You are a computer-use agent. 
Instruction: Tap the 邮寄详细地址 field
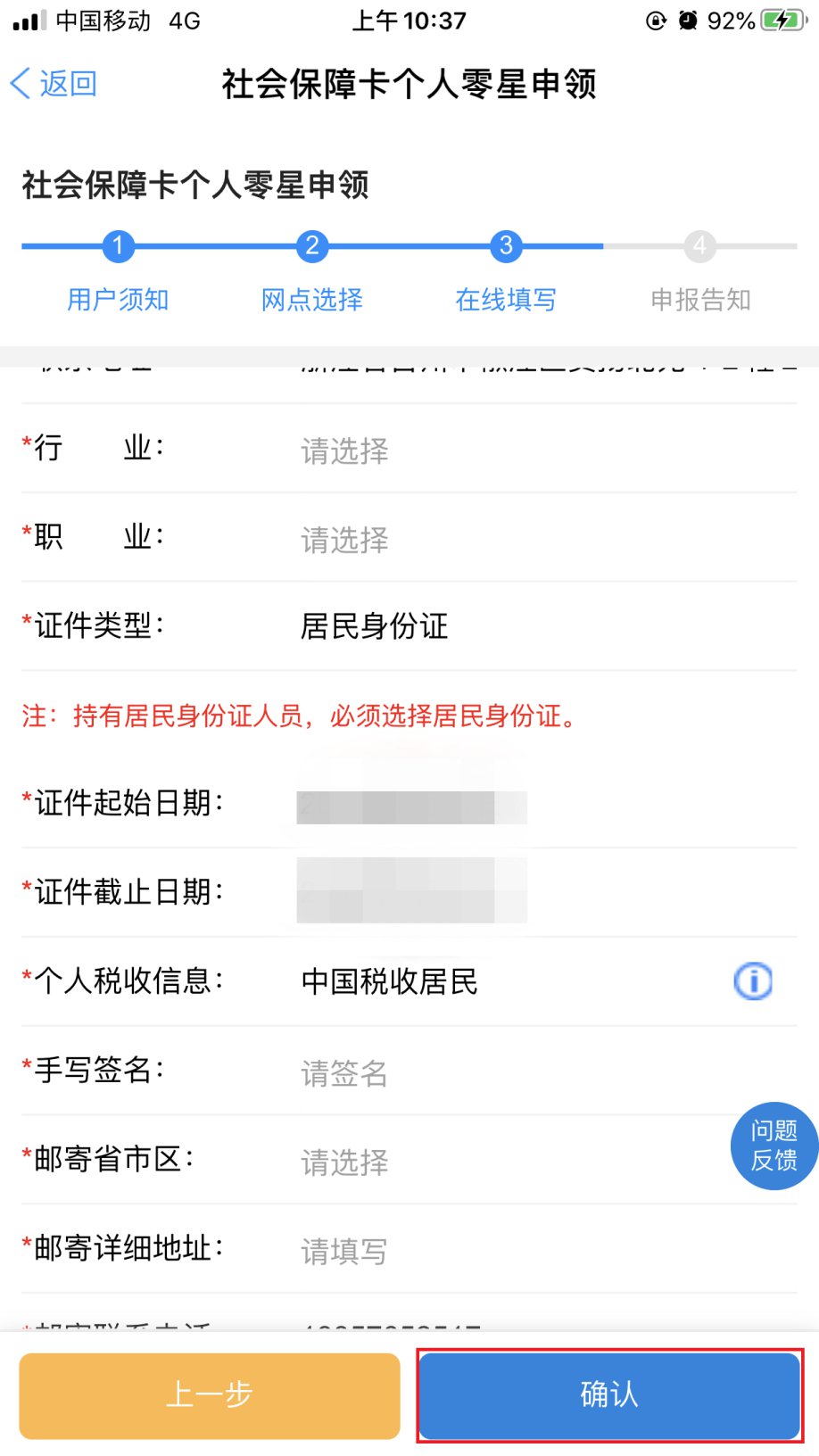(x=344, y=1251)
